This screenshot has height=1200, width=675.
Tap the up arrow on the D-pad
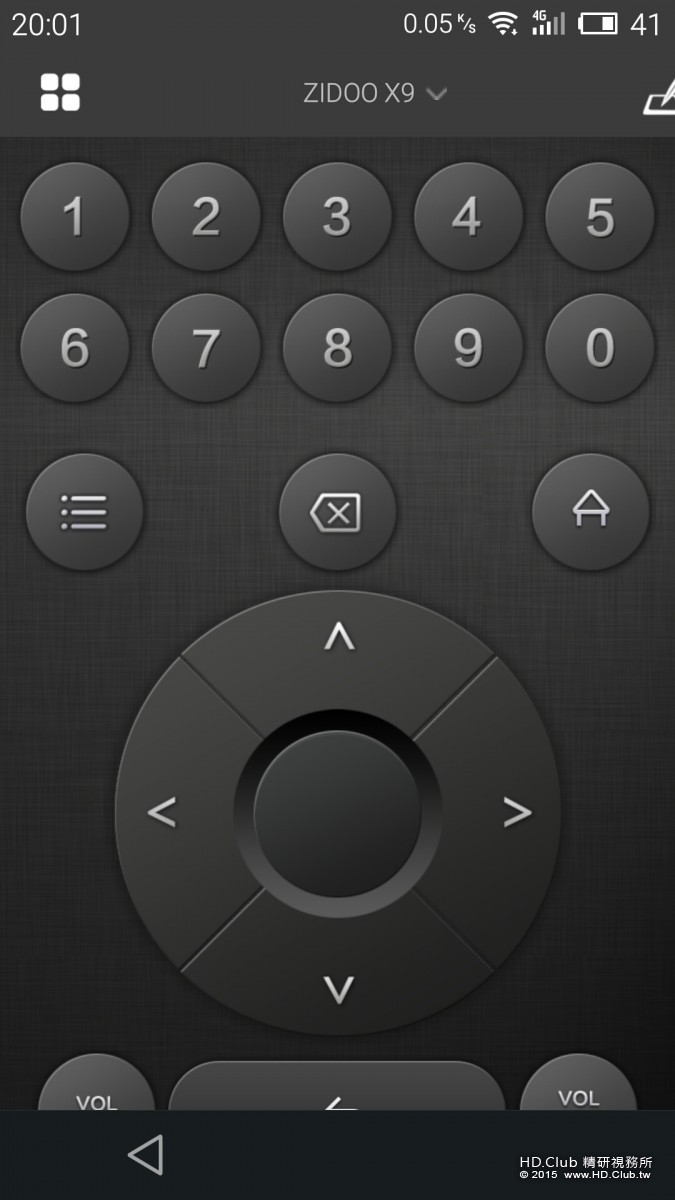(339, 638)
